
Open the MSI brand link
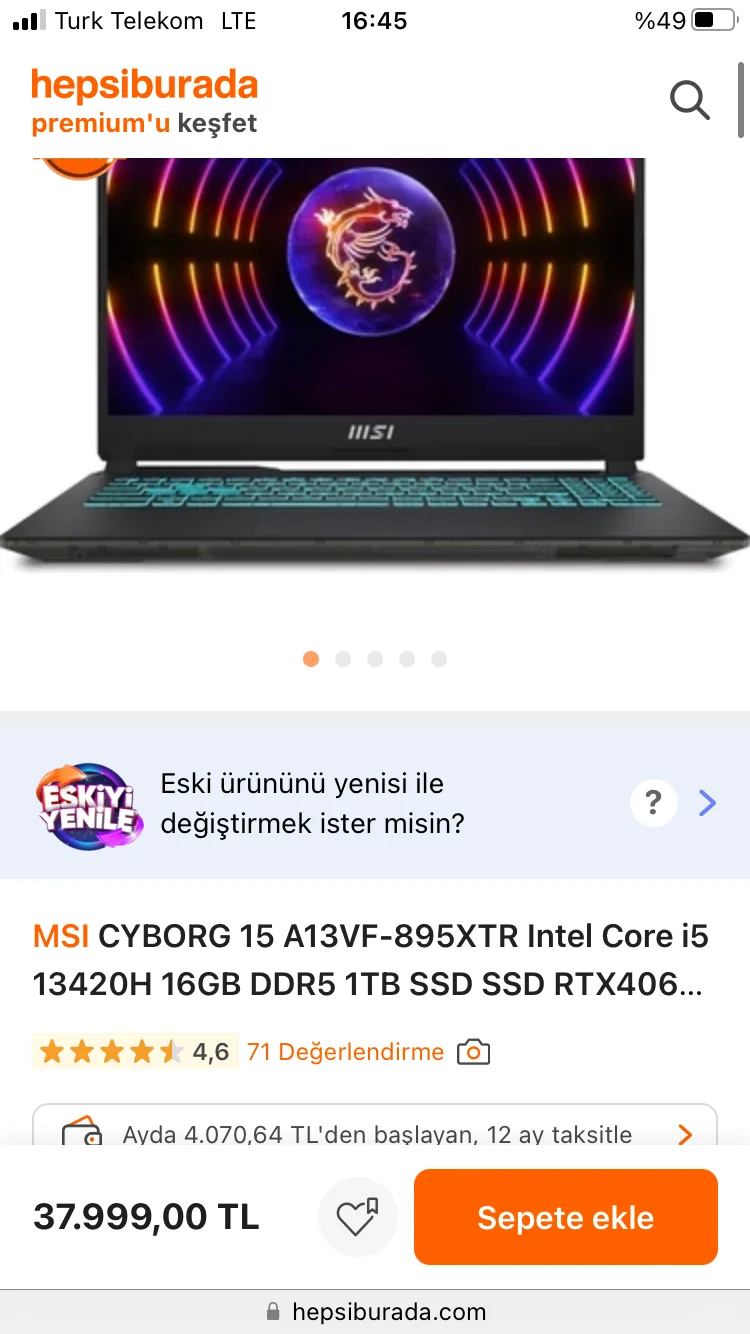61,936
